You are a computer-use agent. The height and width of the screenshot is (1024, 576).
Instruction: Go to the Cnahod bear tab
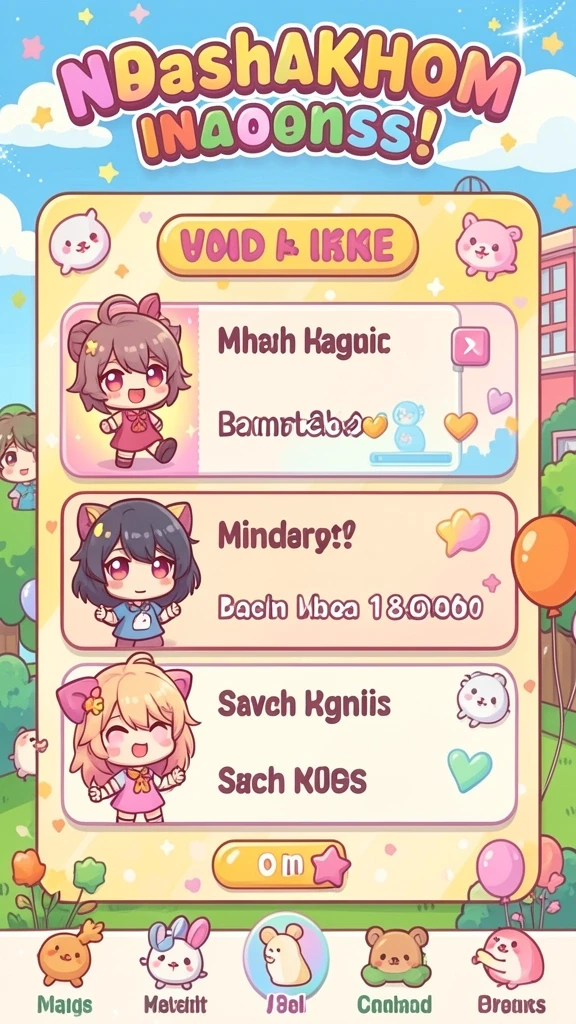(x=395, y=968)
